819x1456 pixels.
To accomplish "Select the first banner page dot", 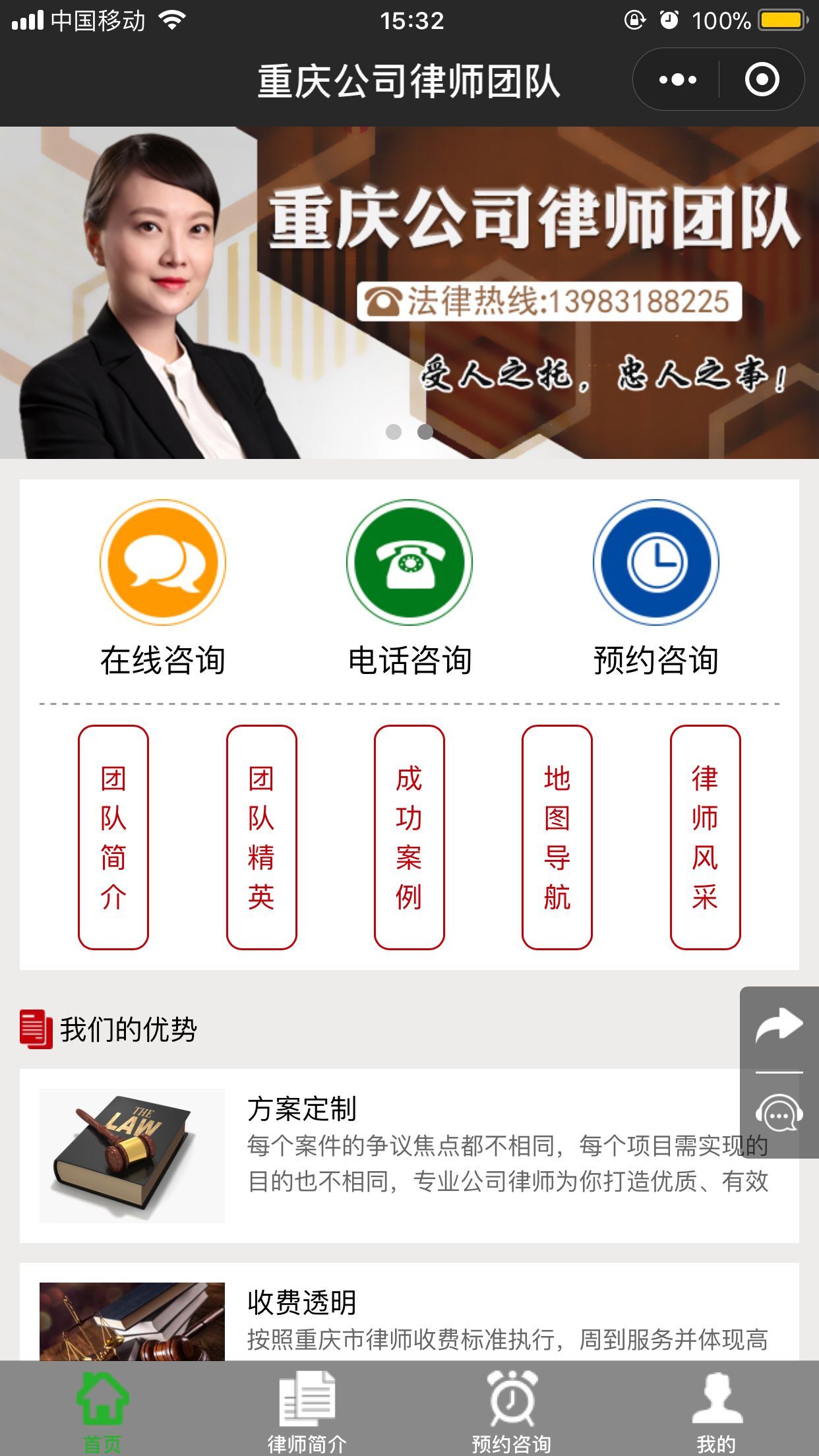I will pyautogui.click(x=394, y=432).
